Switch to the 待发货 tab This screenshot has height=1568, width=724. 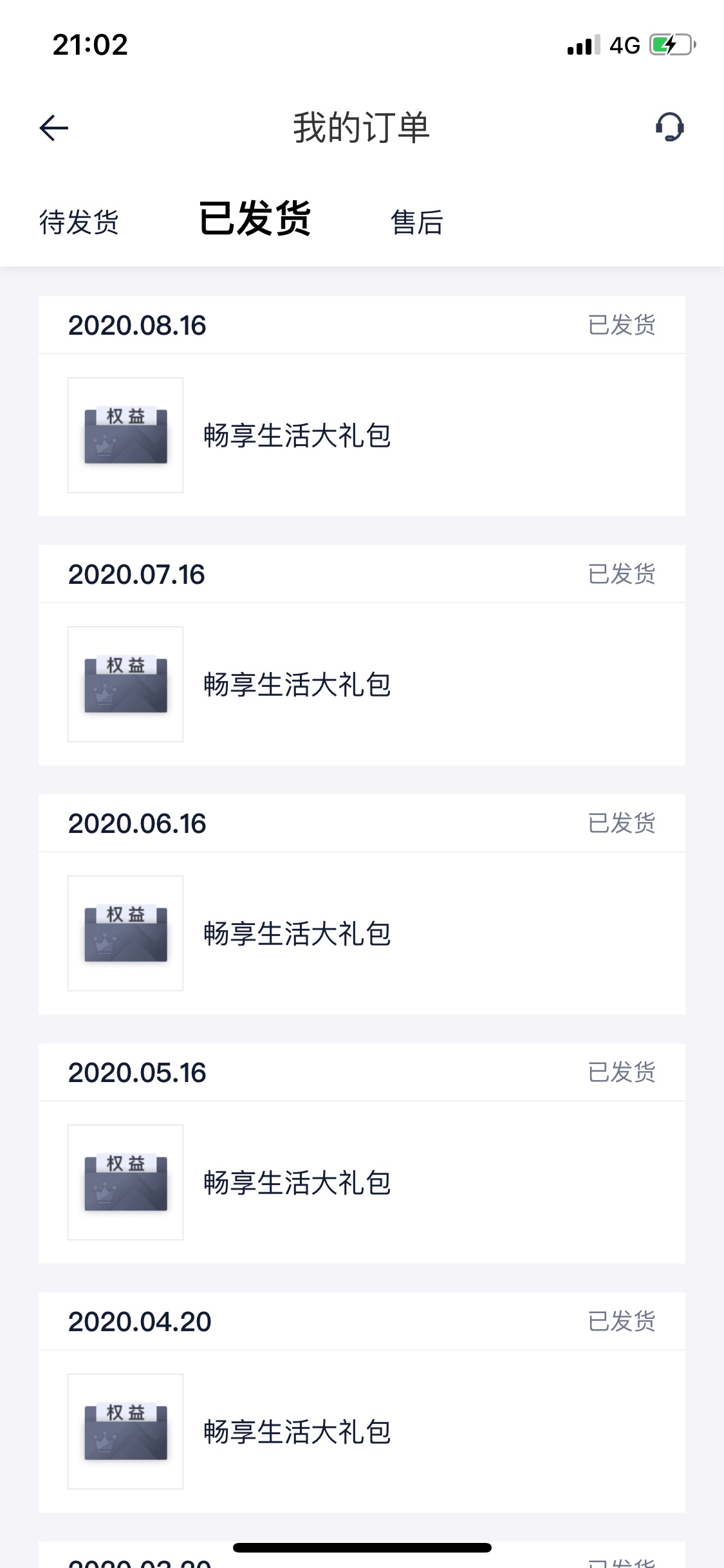[x=79, y=222]
